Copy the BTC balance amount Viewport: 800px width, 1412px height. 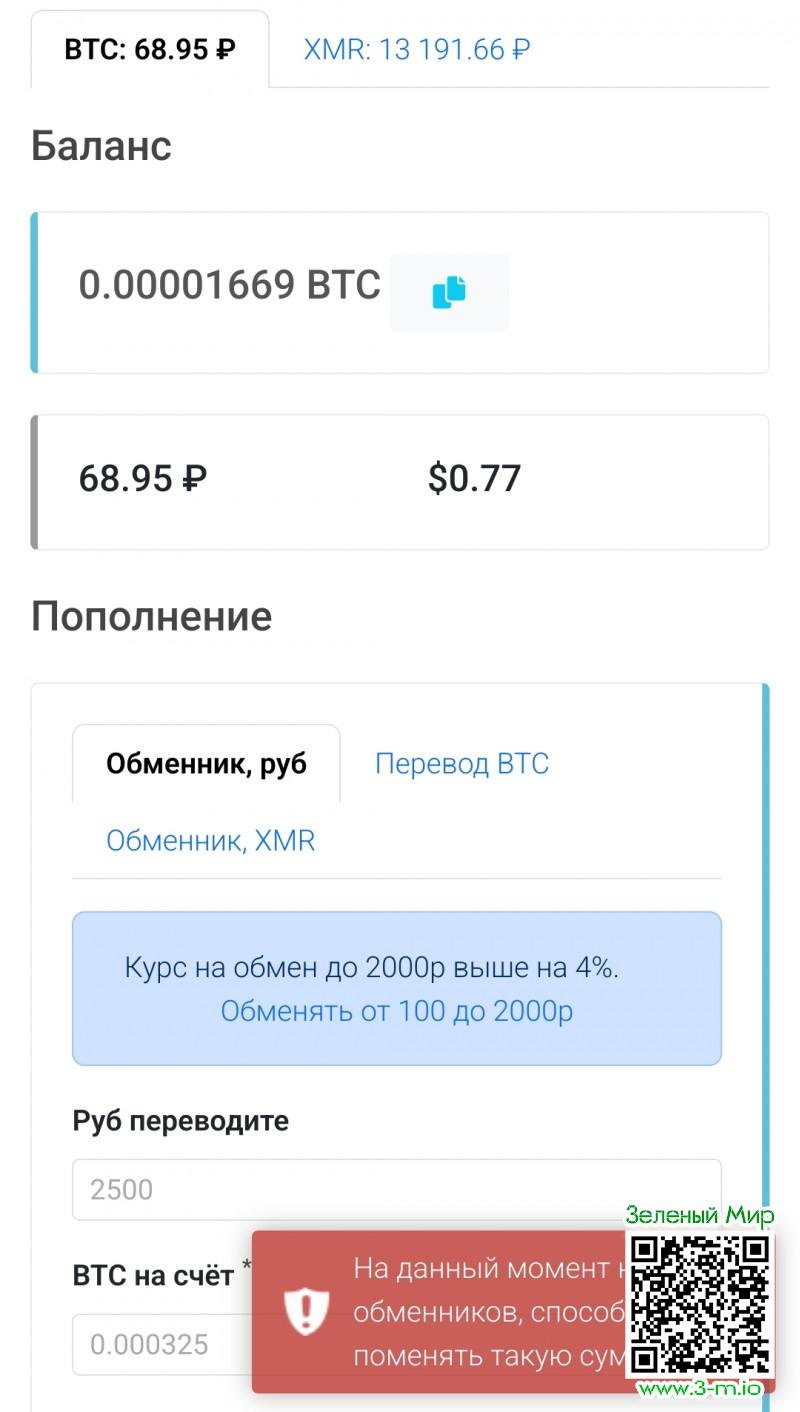pyautogui.click(x=449, y=292)
